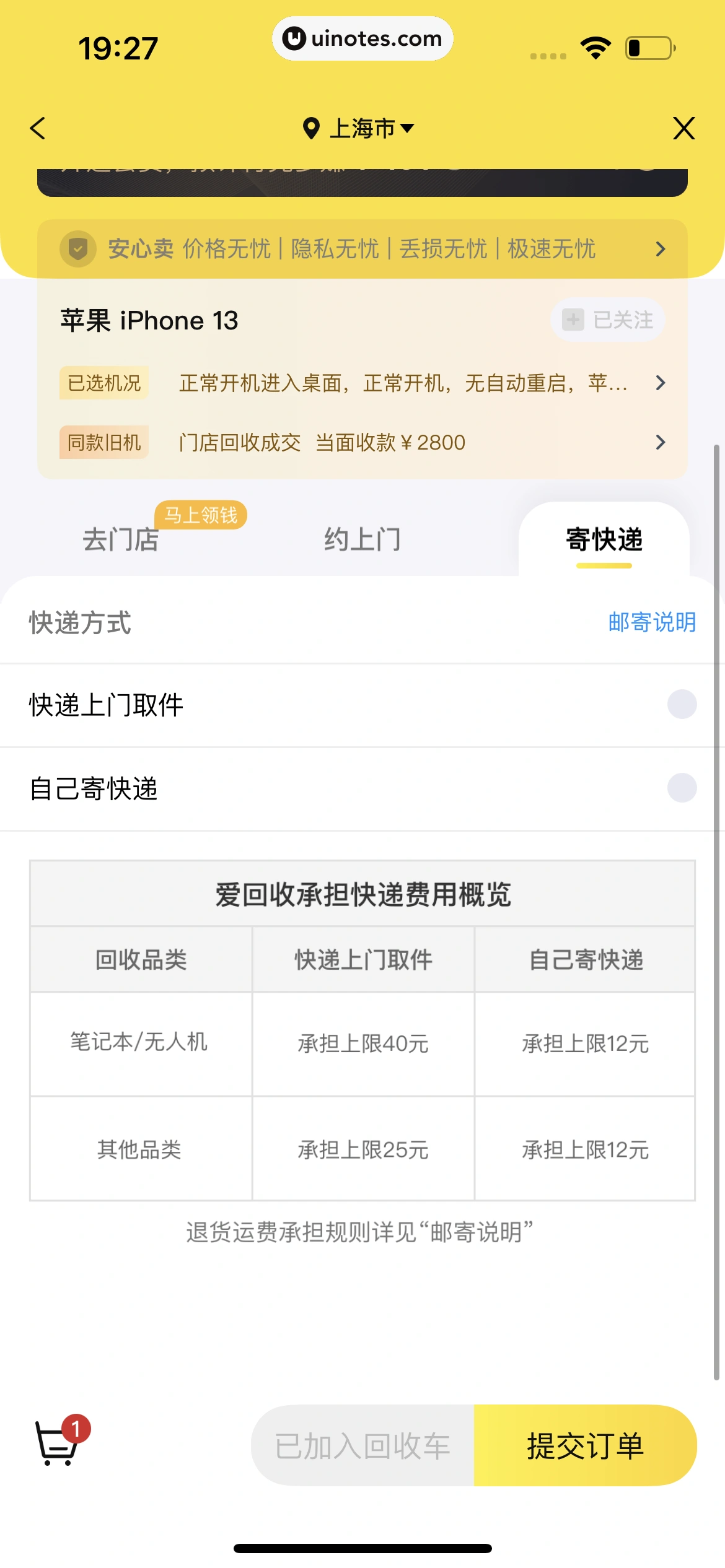Open the 邮寄说明 mailing instructions link
Image resolution: width=725 pixels, height=1568 pixels.
click(x=652, y=623)
